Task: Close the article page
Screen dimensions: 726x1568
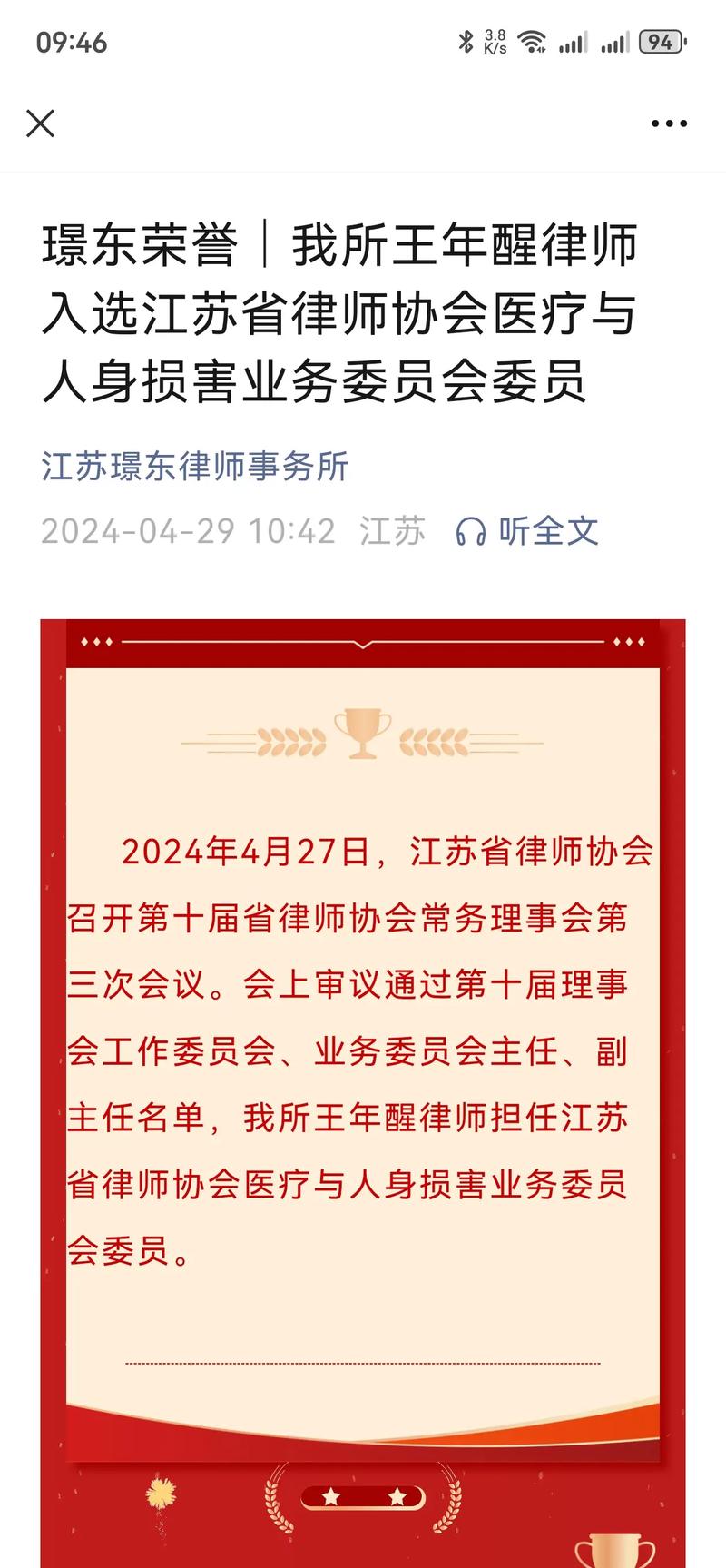Action: pos(41,123)
